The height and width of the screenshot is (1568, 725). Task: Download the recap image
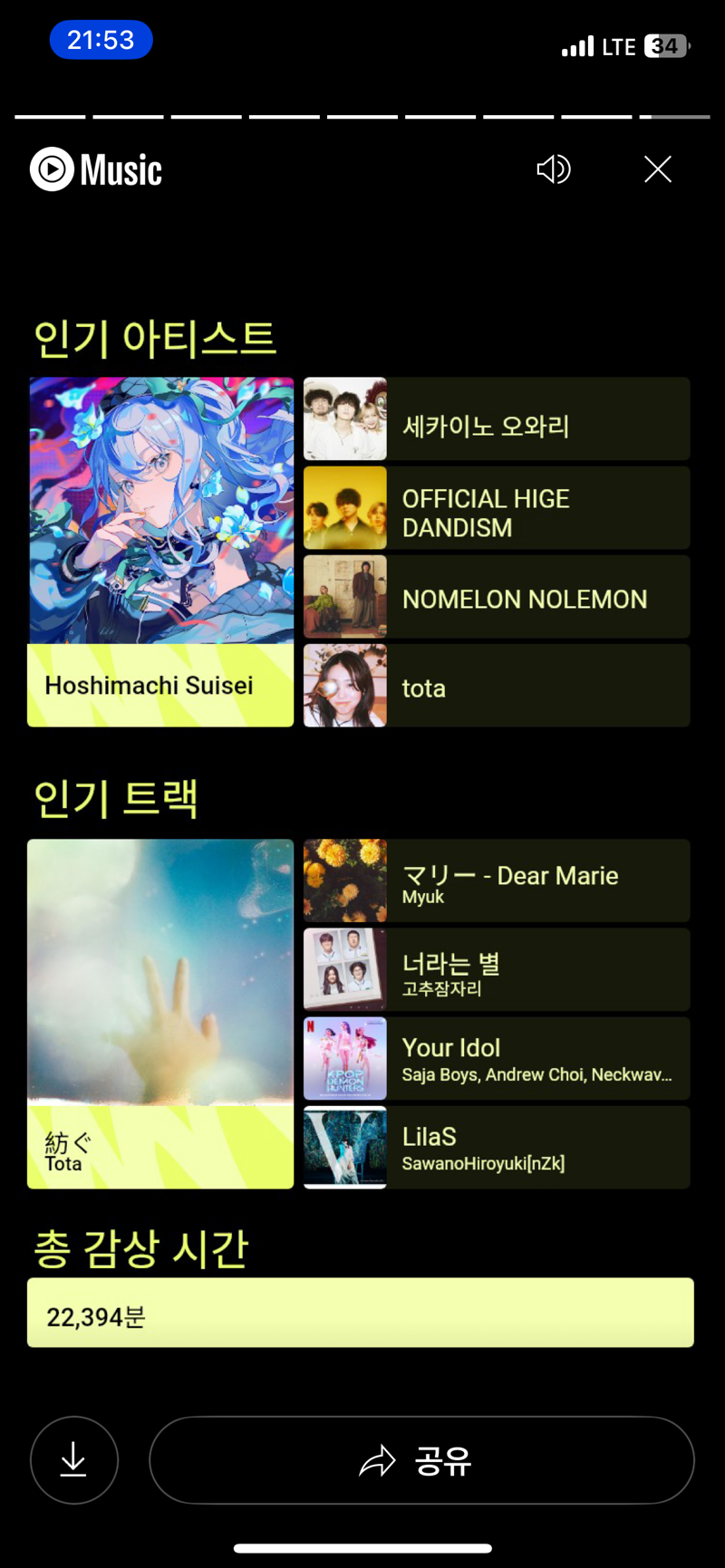tap(74, 1459)
